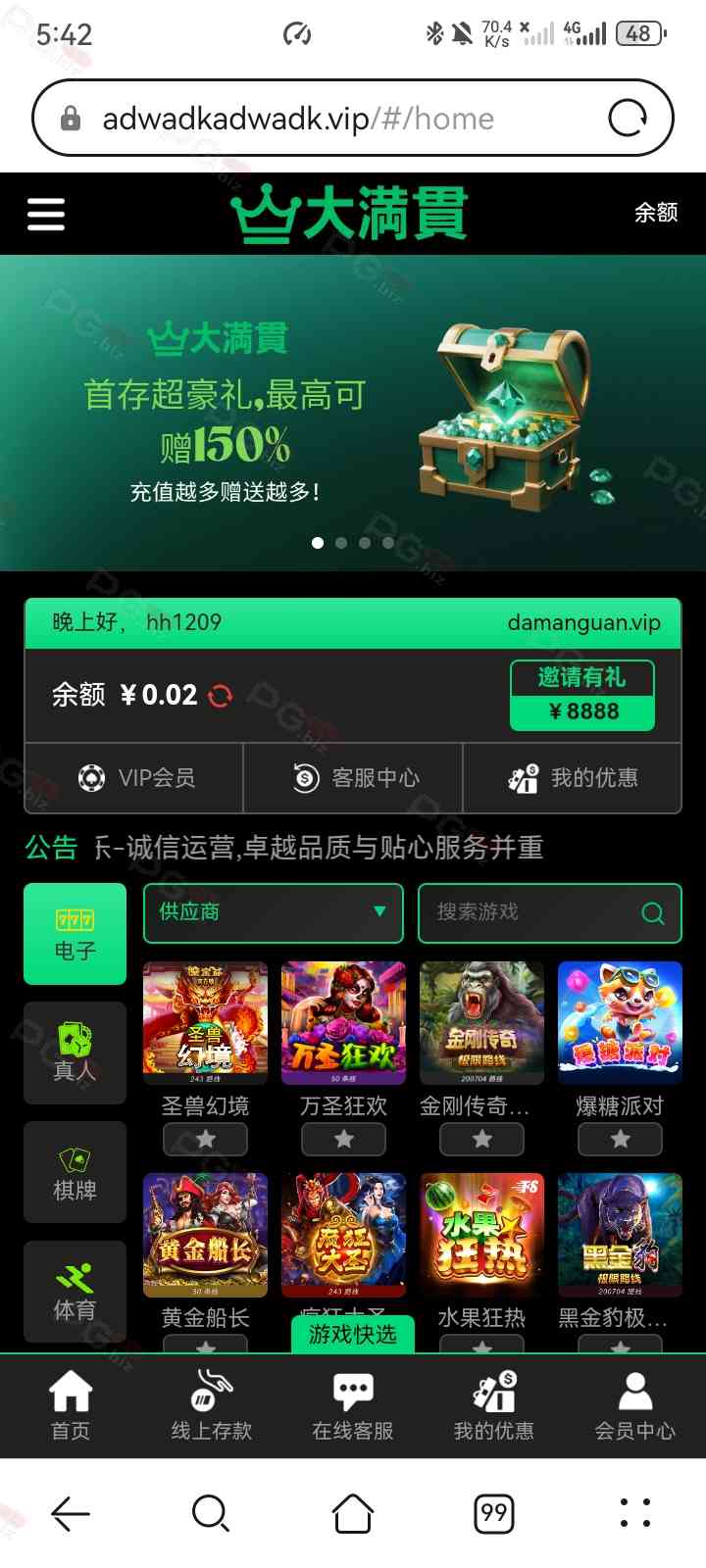The image size is (706, 1568).
Task: Open the 万圣狂欢 game tile
Action: 343,1023
